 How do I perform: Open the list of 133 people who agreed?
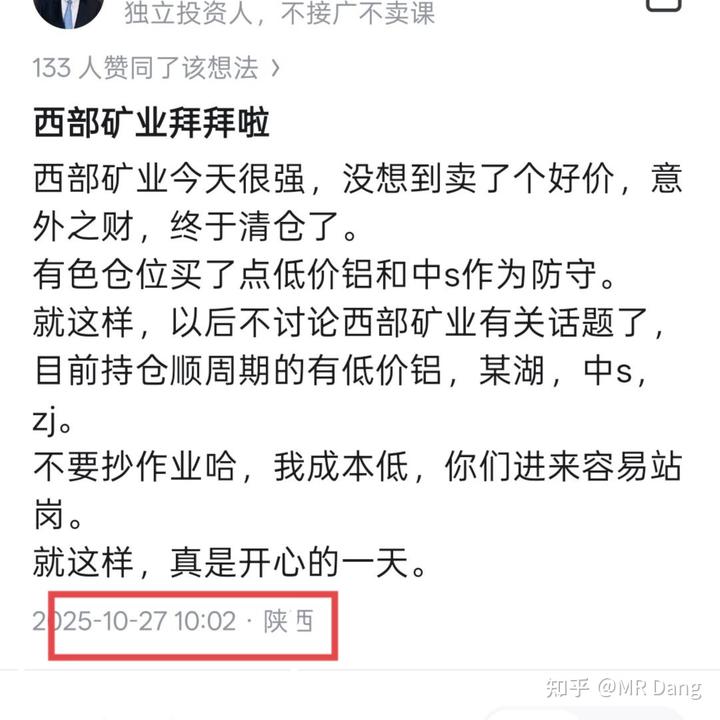point(156,68)
